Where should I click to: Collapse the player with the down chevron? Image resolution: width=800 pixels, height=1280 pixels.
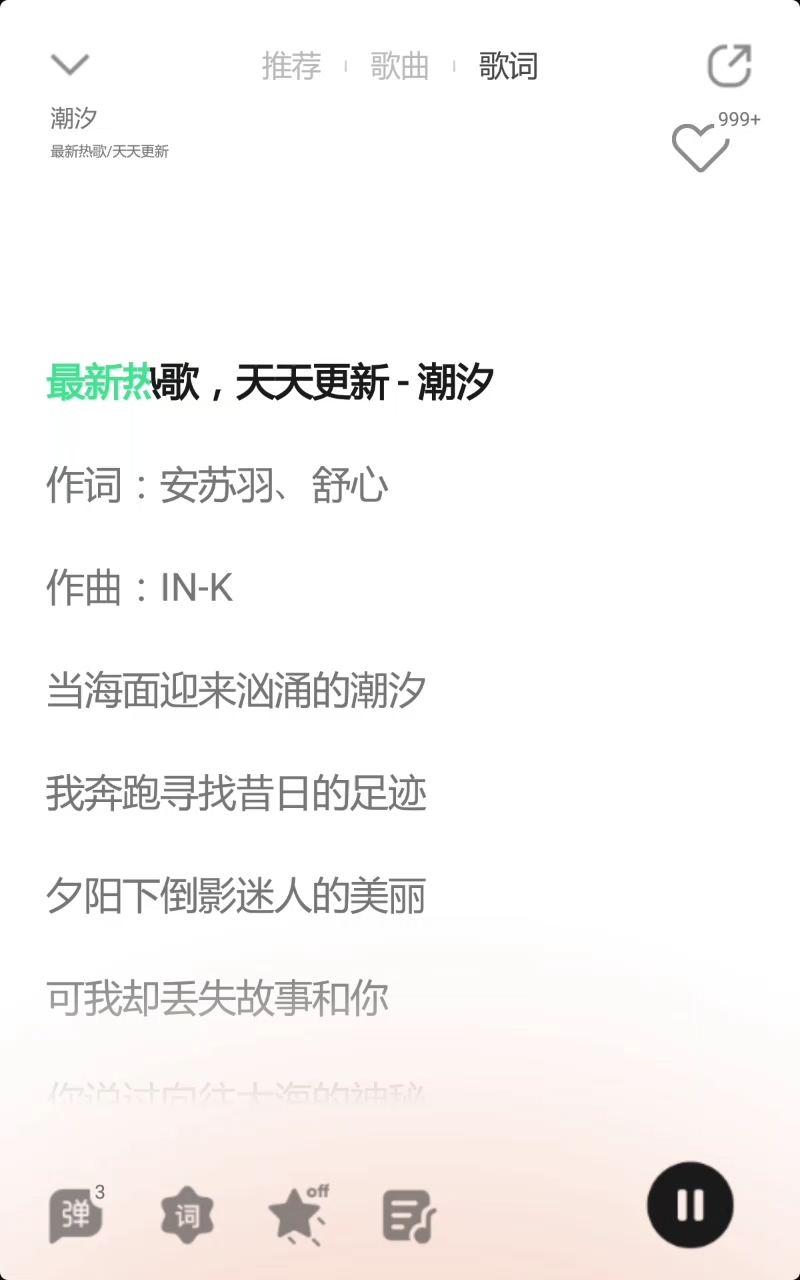click(x=70, y=65)
